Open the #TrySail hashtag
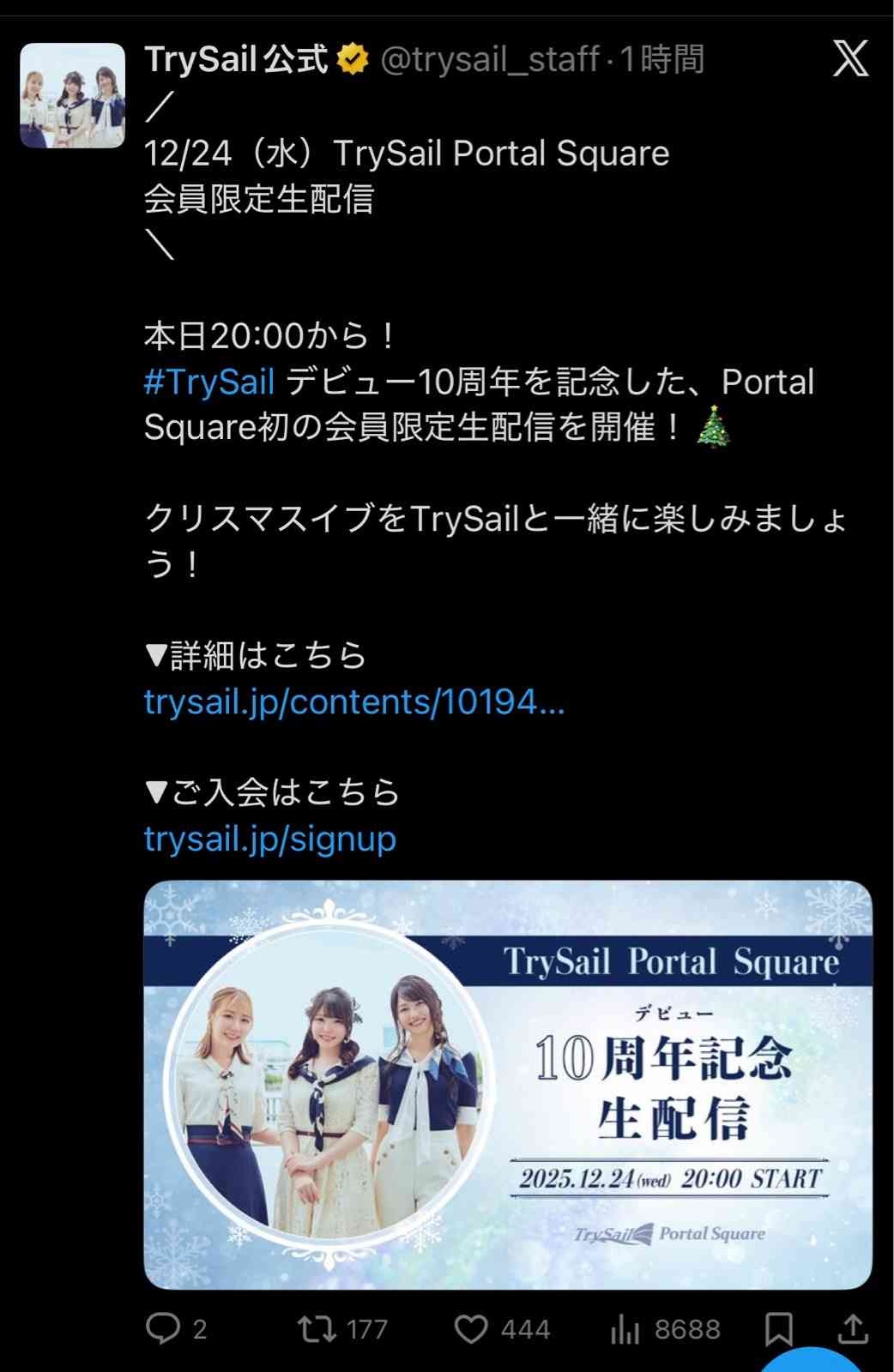894x1372 pixels. pyautogui.click(x=208, y=382)
